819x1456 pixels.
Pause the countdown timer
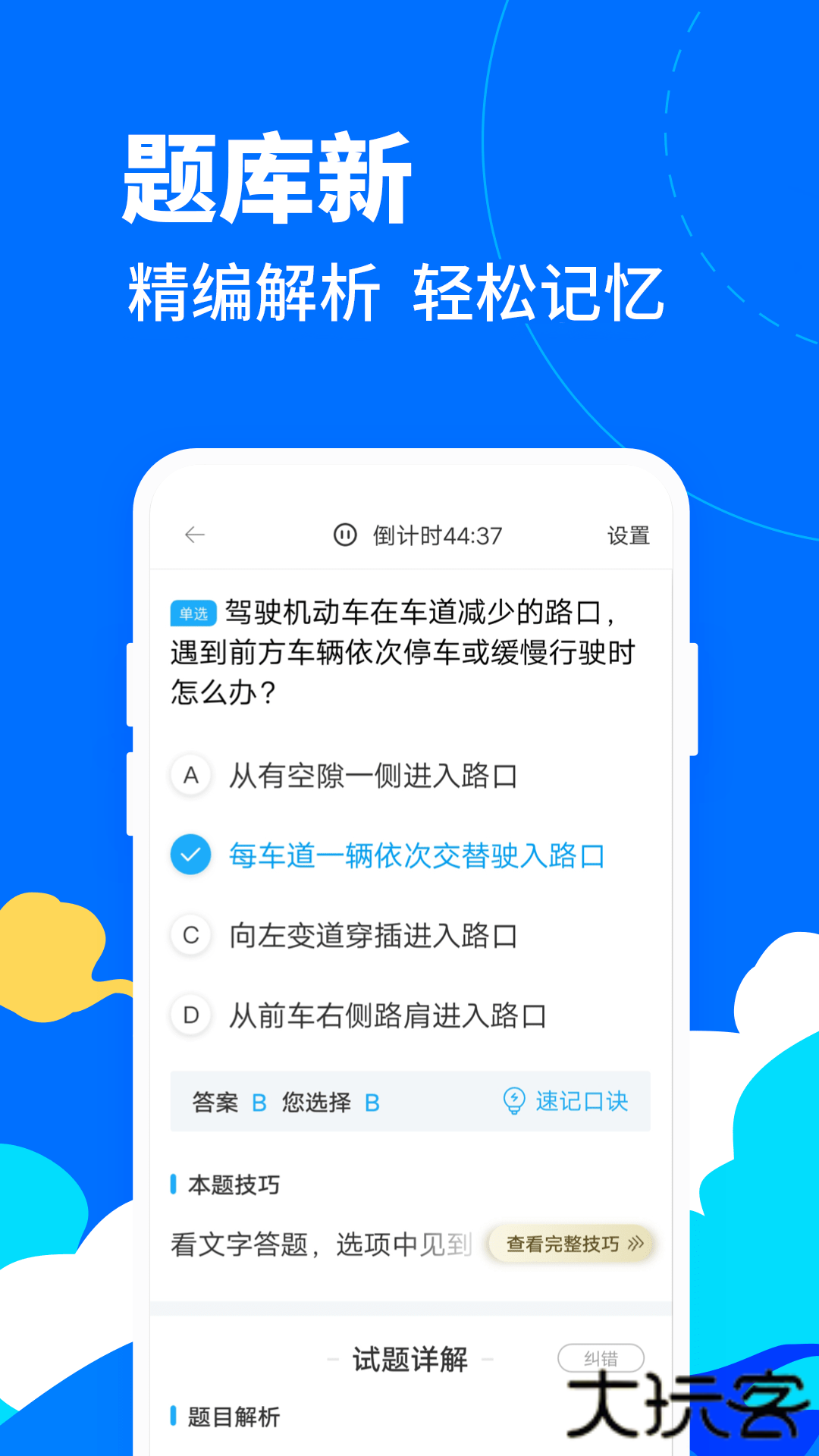pos(345,535)
